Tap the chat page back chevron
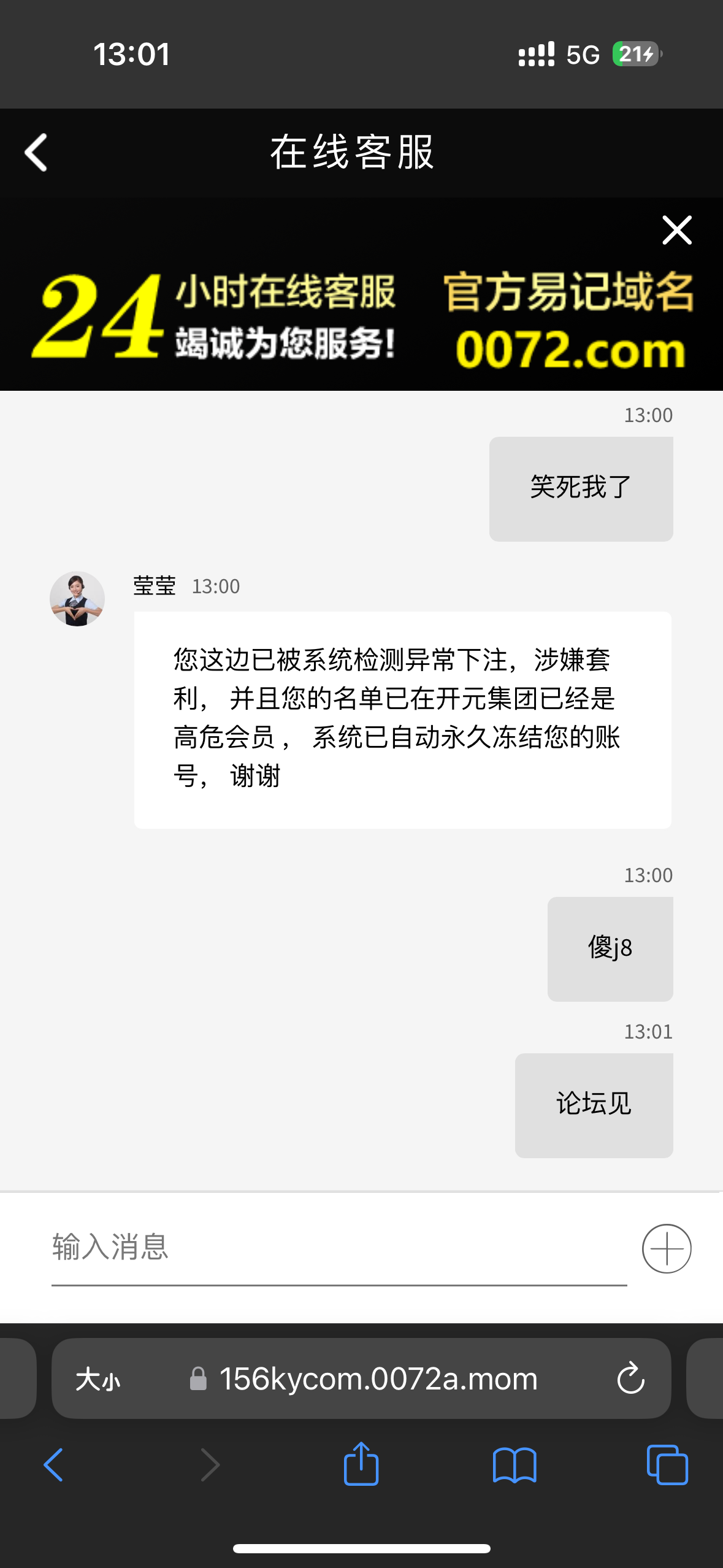 click(x=36, y=153)
